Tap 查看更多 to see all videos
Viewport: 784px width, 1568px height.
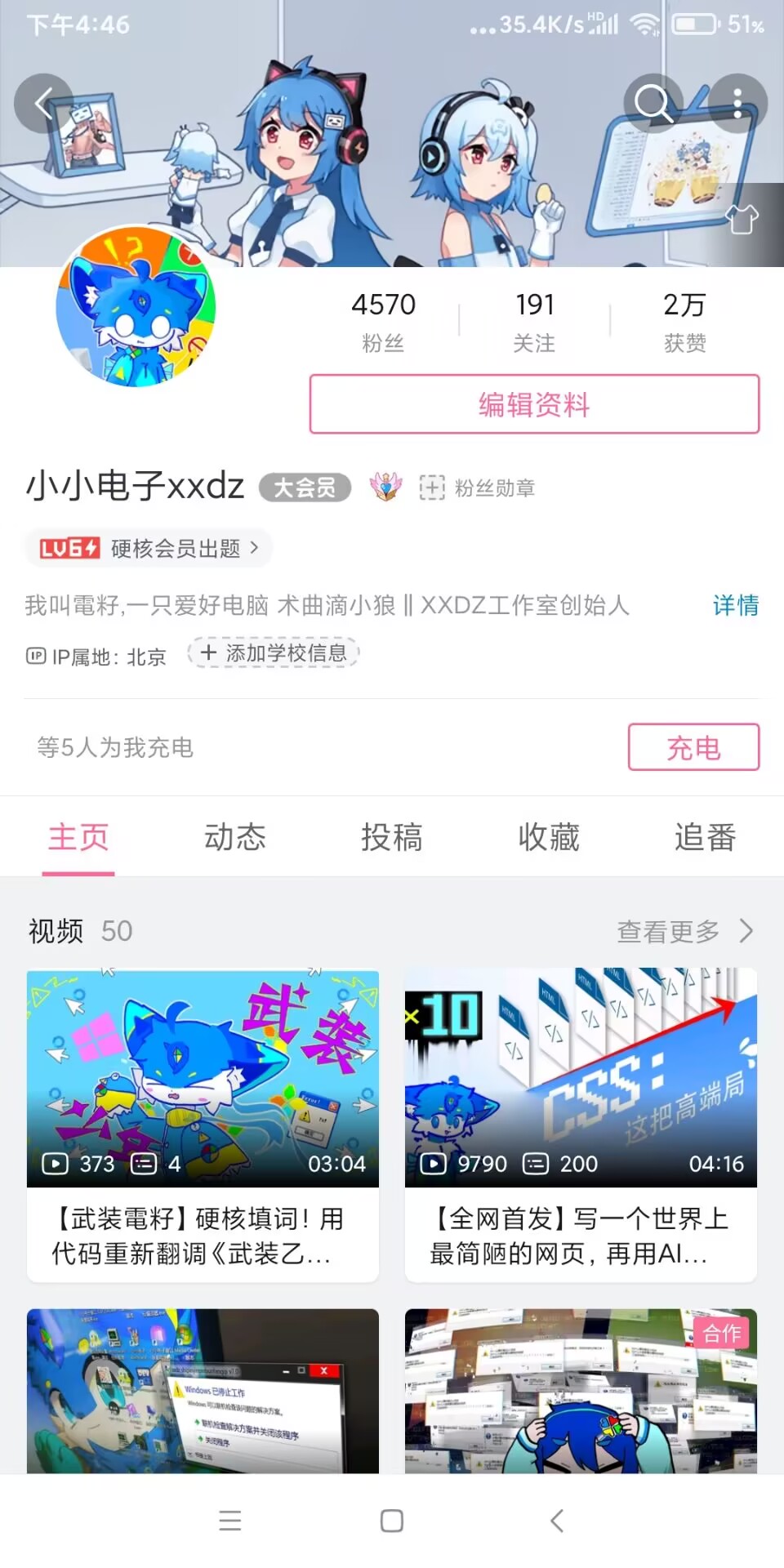[684, 931]
